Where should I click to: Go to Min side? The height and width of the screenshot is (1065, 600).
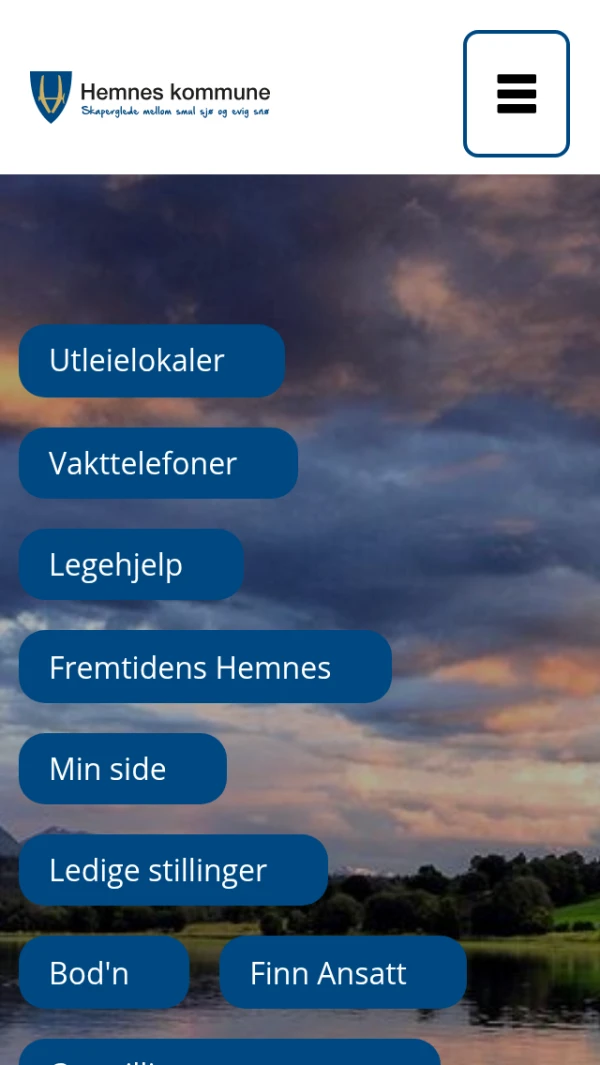coord(122,769)
